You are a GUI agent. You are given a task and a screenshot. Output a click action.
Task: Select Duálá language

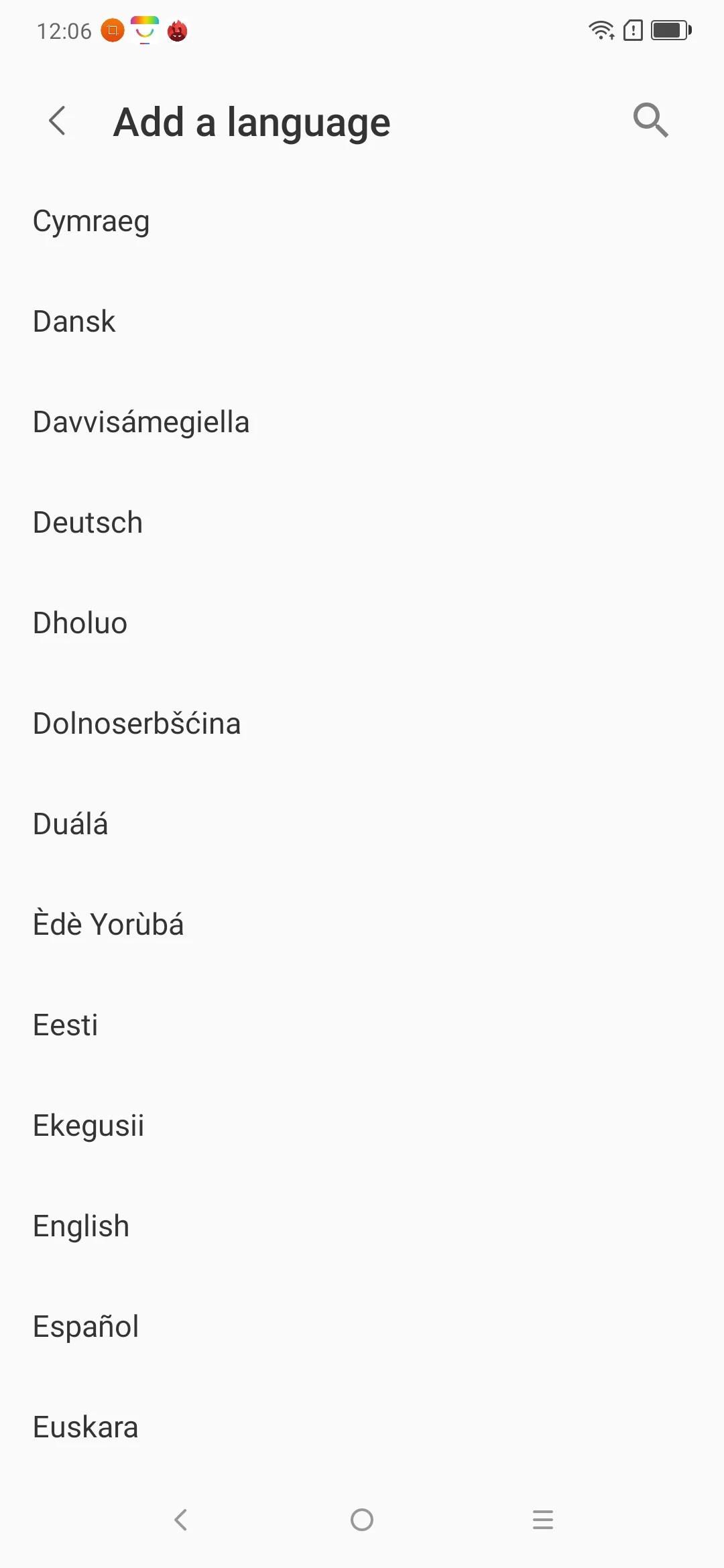point(362,824)
